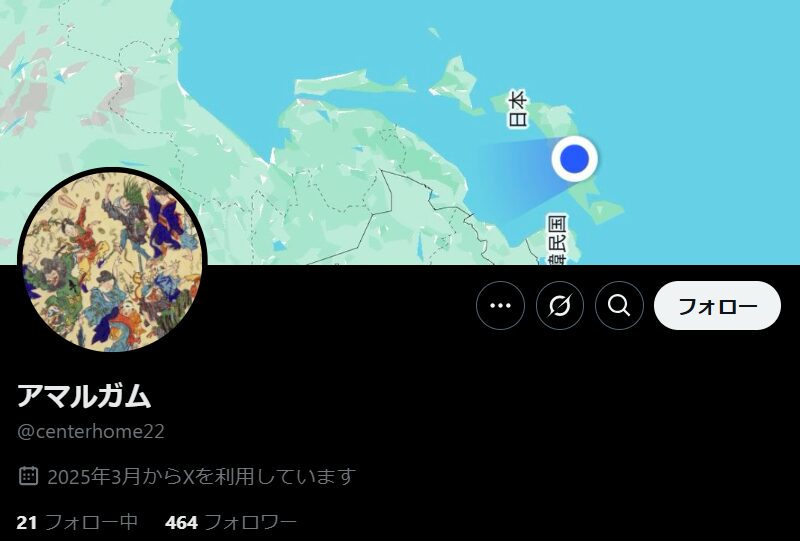Search this user's posts
This screenshot has height=541, width=800.
tap(619, 306)
